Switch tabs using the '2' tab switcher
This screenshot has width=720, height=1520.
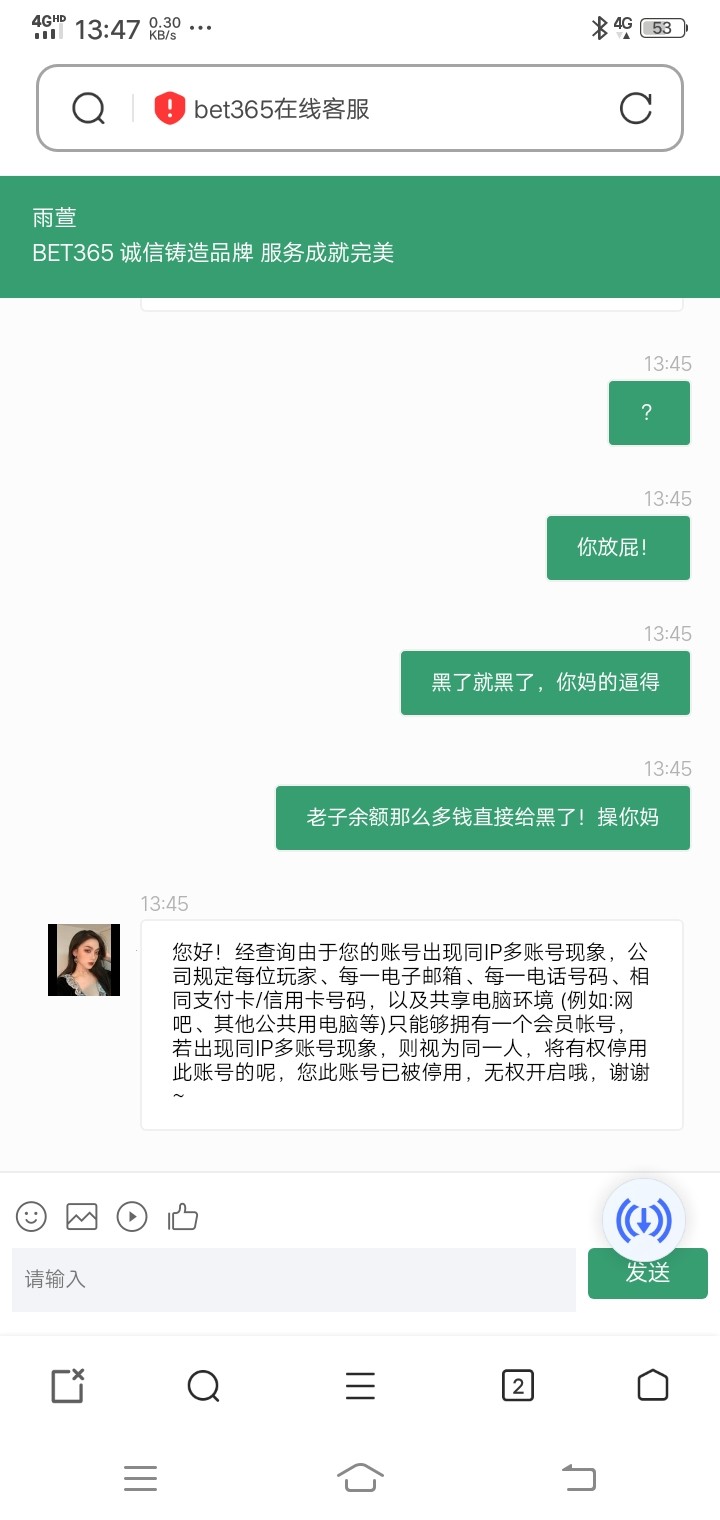tap(517, 1386)
